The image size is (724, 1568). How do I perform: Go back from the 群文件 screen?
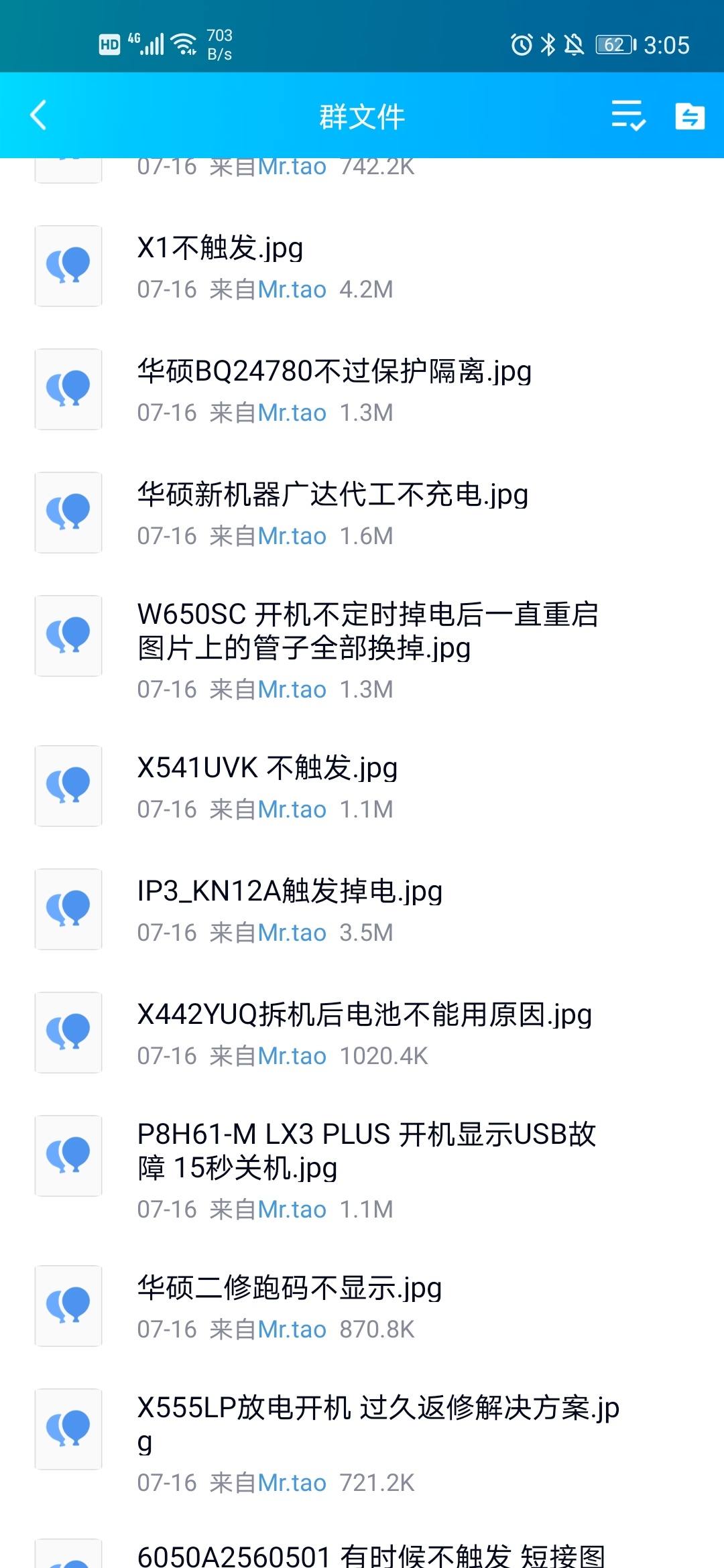tap(38, 115)
